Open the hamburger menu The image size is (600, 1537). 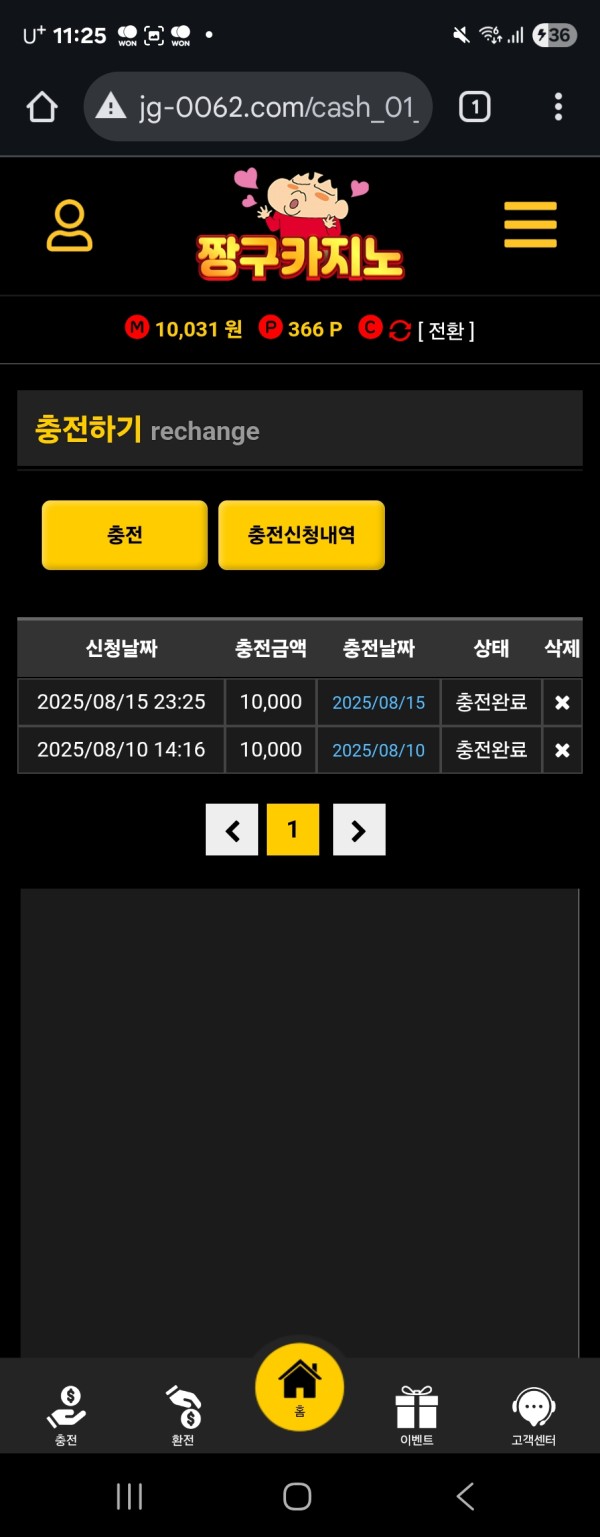coord(529,225)
